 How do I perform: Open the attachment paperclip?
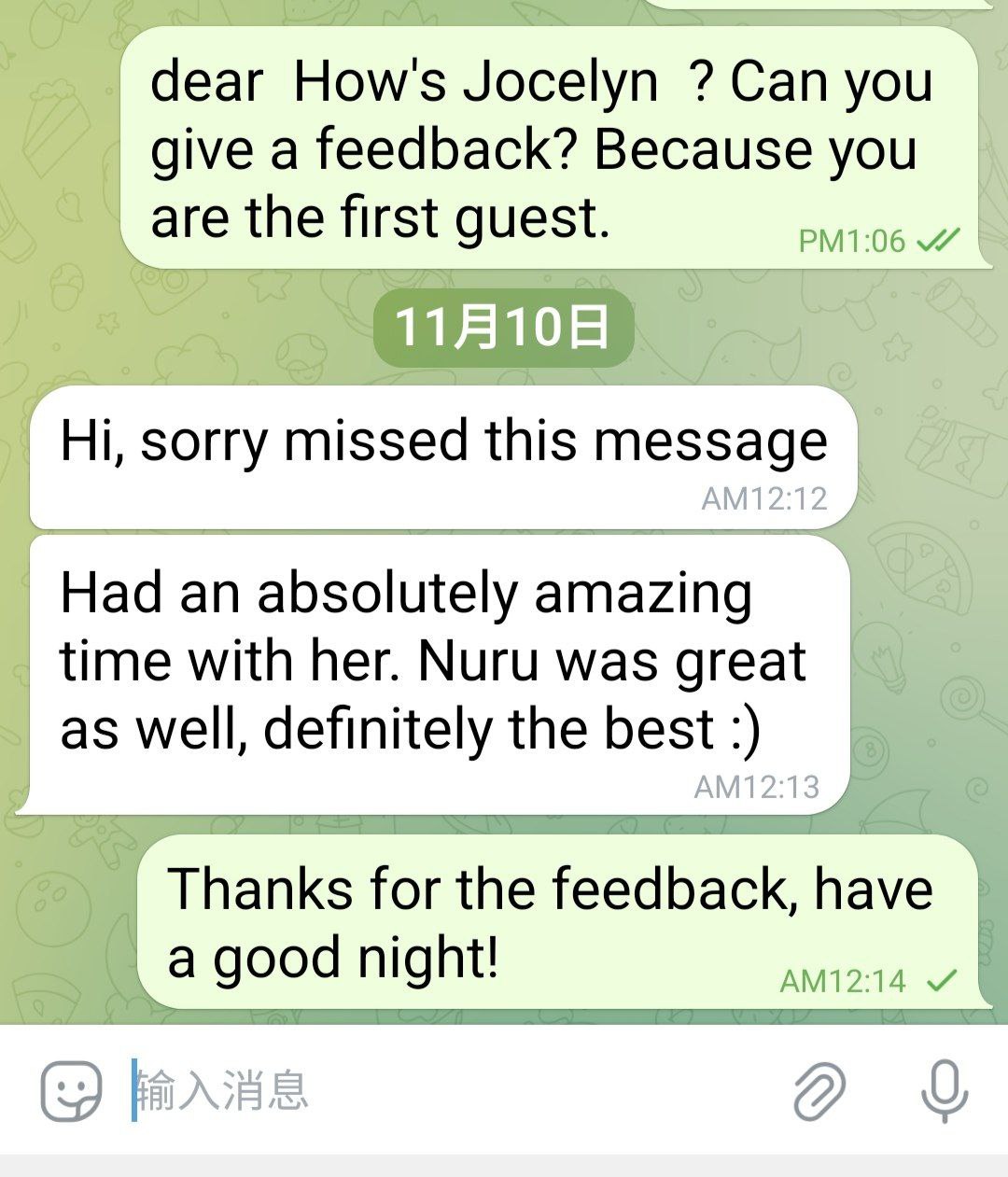(819, 1090)
